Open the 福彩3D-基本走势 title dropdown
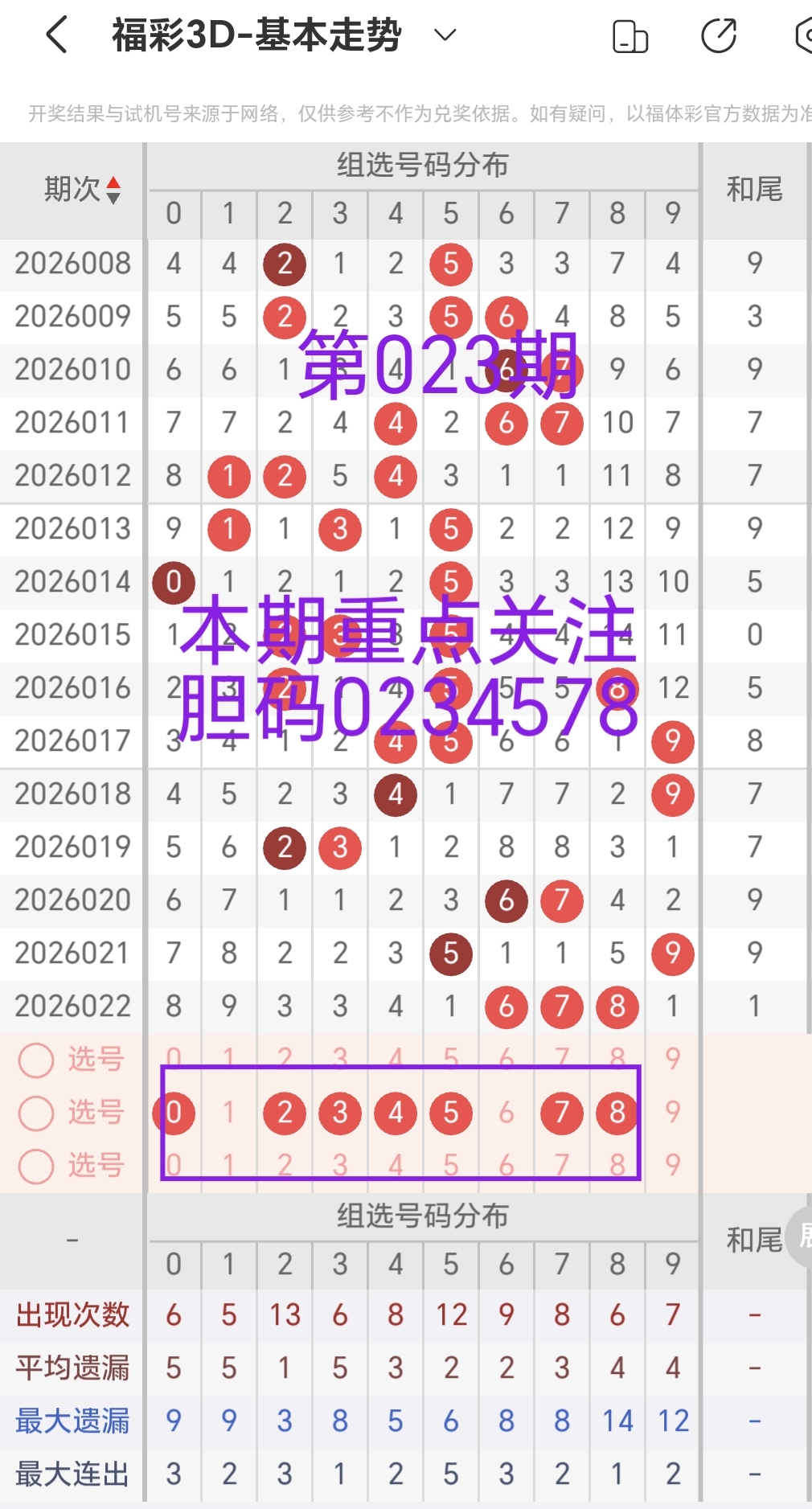This screenshot has height=1509, width=812. 256,34
